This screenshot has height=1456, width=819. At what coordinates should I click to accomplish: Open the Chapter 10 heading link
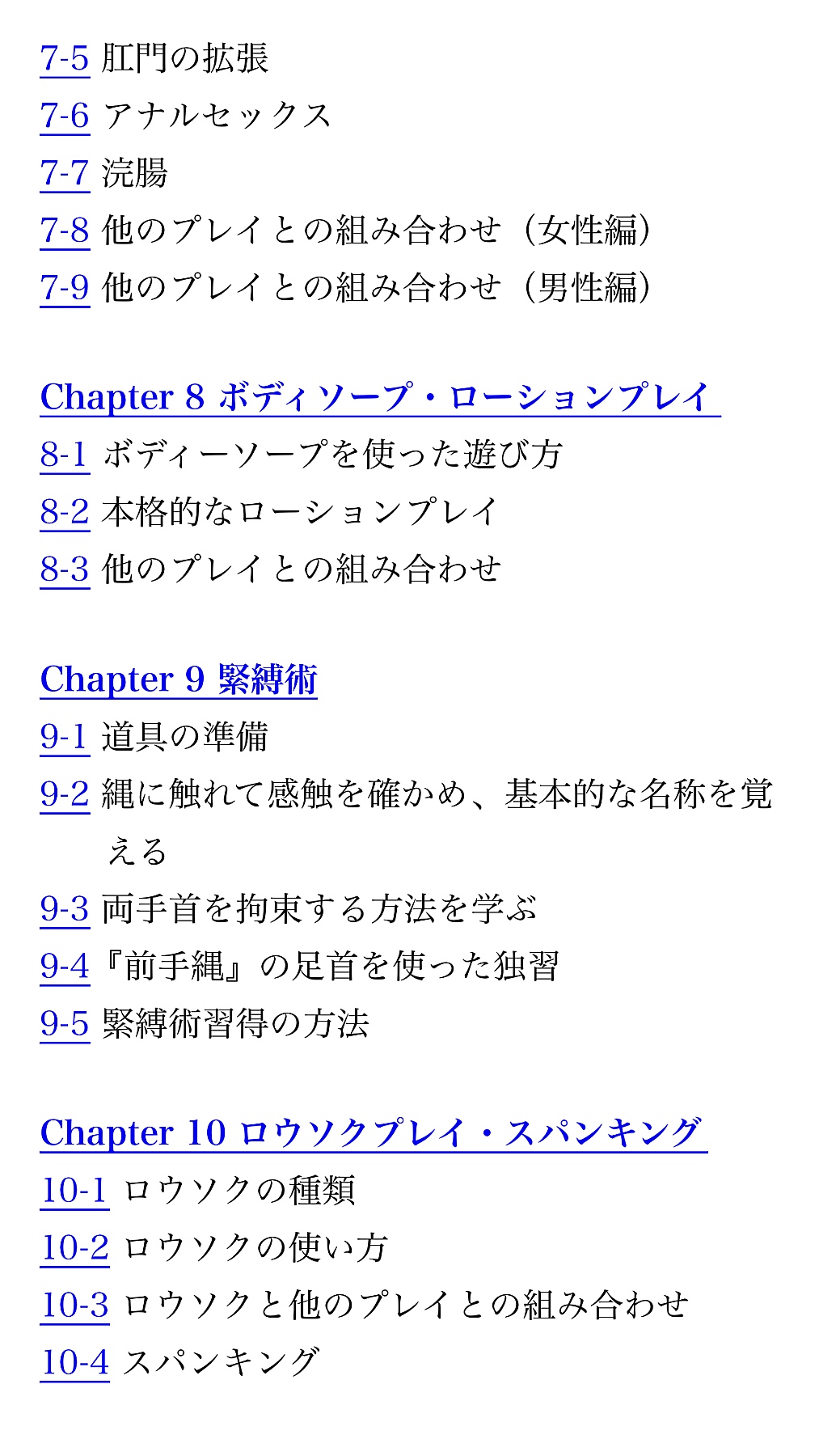374,1134
